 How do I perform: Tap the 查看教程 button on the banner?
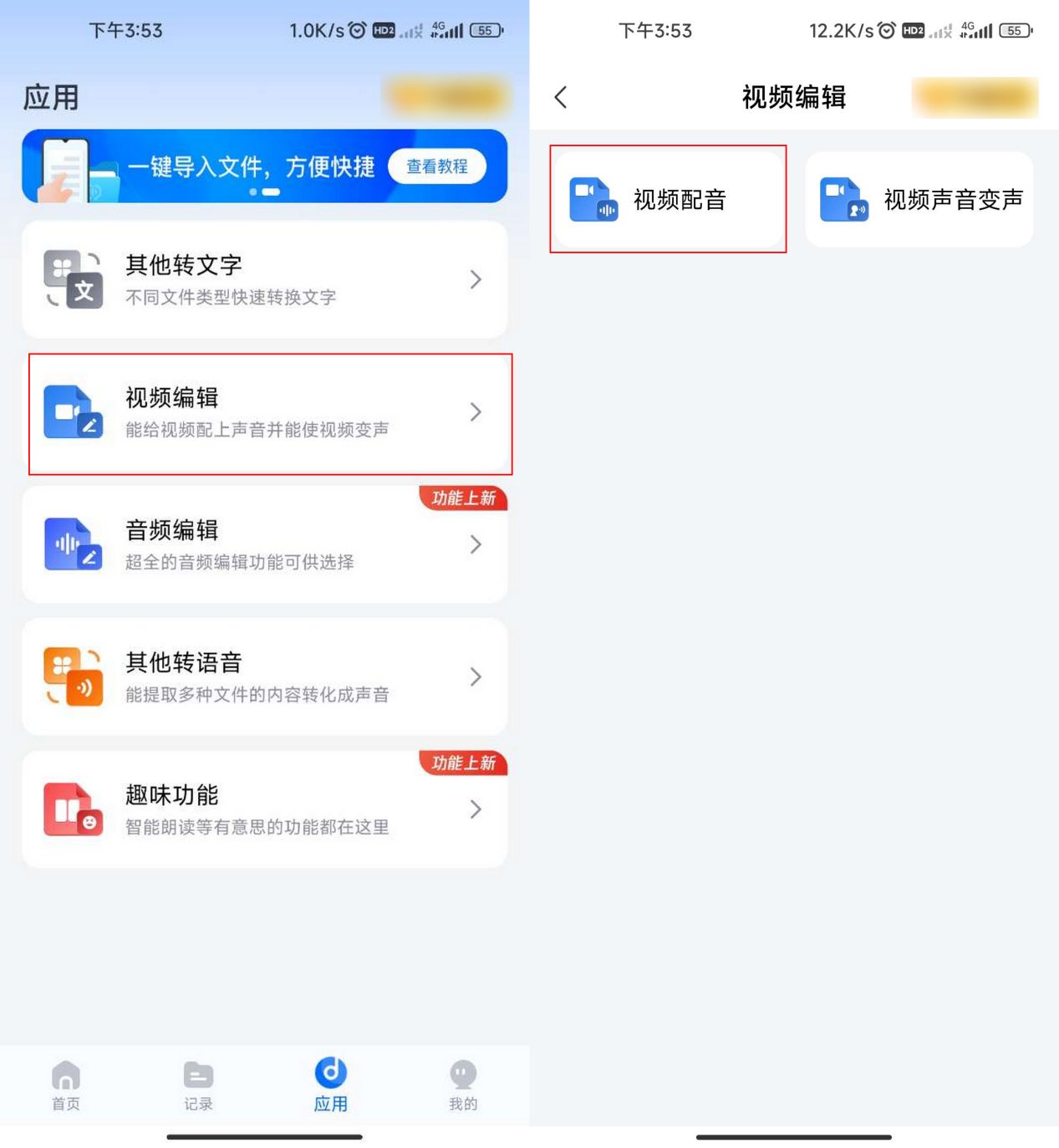436,166
